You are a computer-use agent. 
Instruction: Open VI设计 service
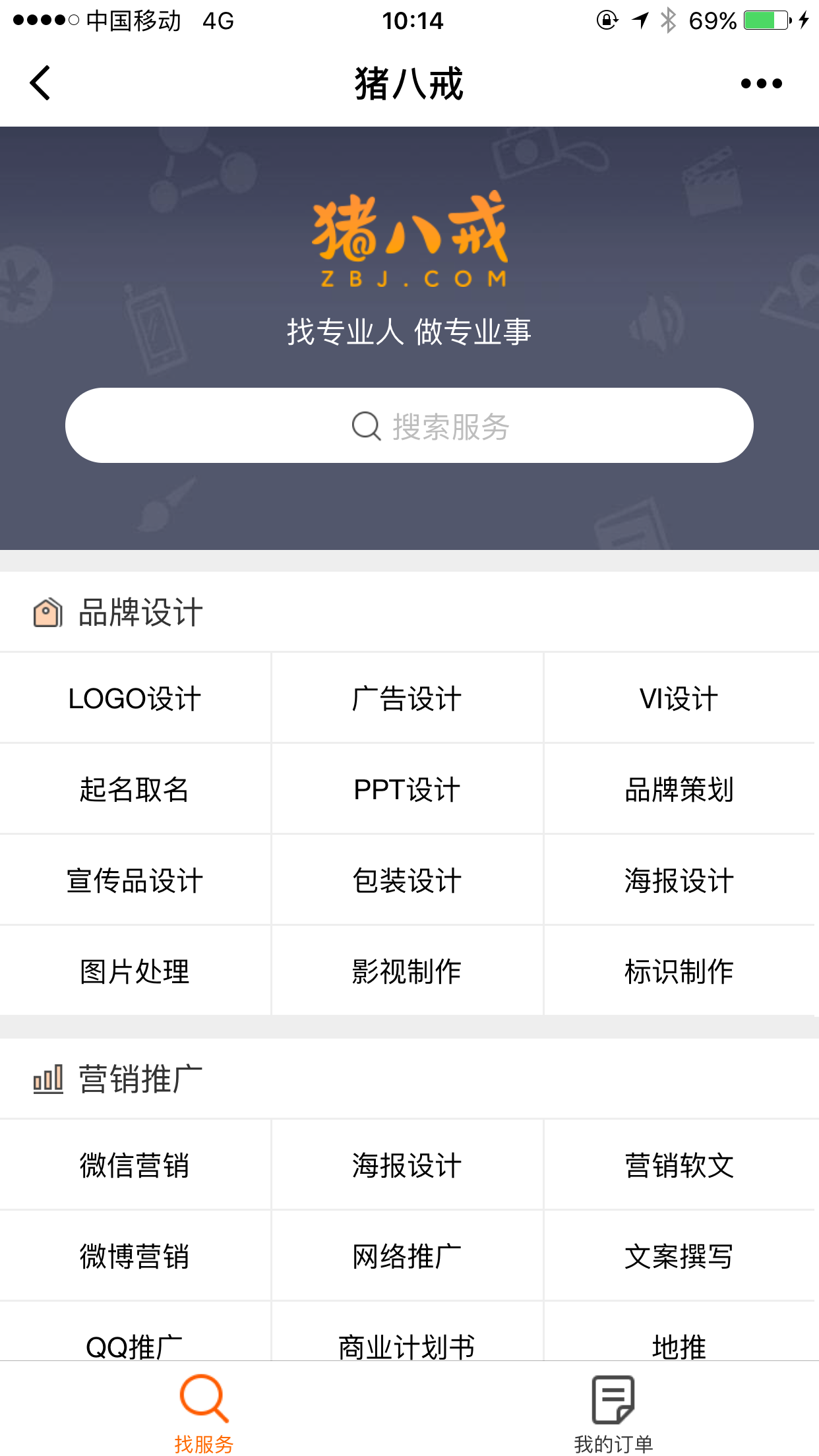tap(679, 698)
